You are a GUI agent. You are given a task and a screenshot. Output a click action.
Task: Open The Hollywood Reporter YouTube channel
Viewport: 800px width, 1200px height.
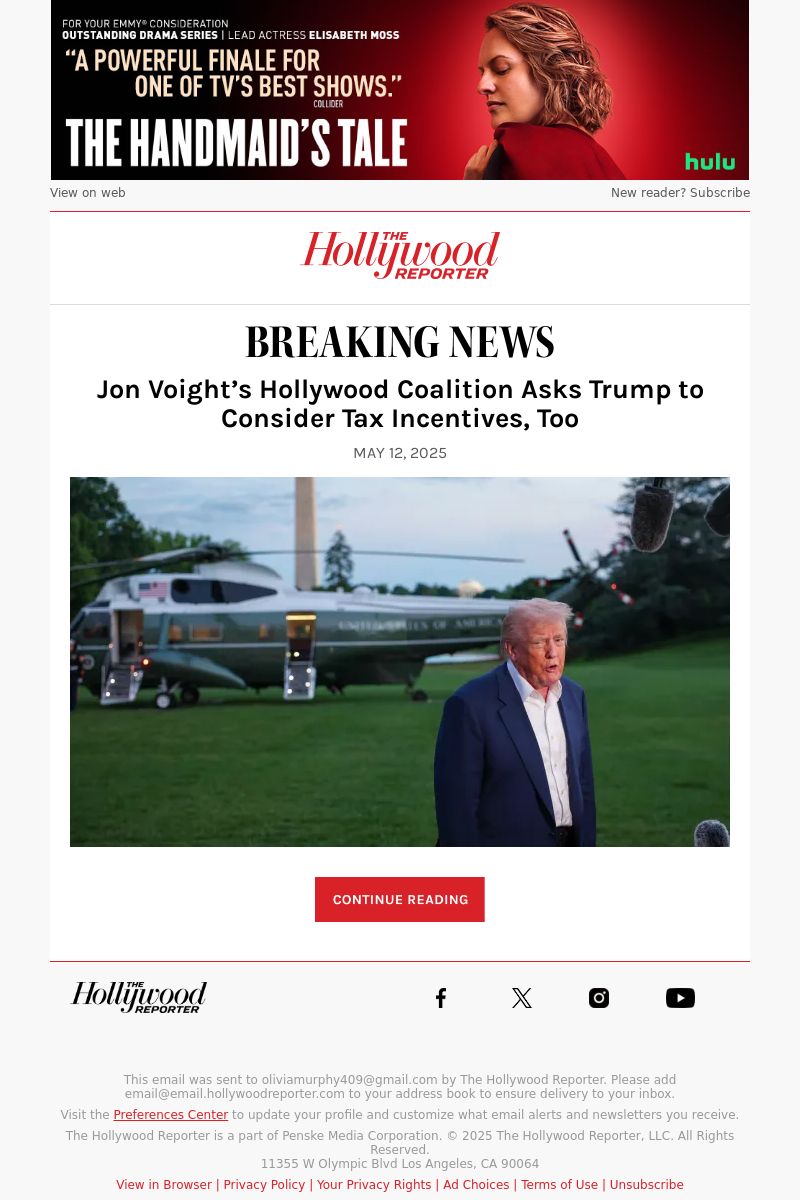(680, 998)
